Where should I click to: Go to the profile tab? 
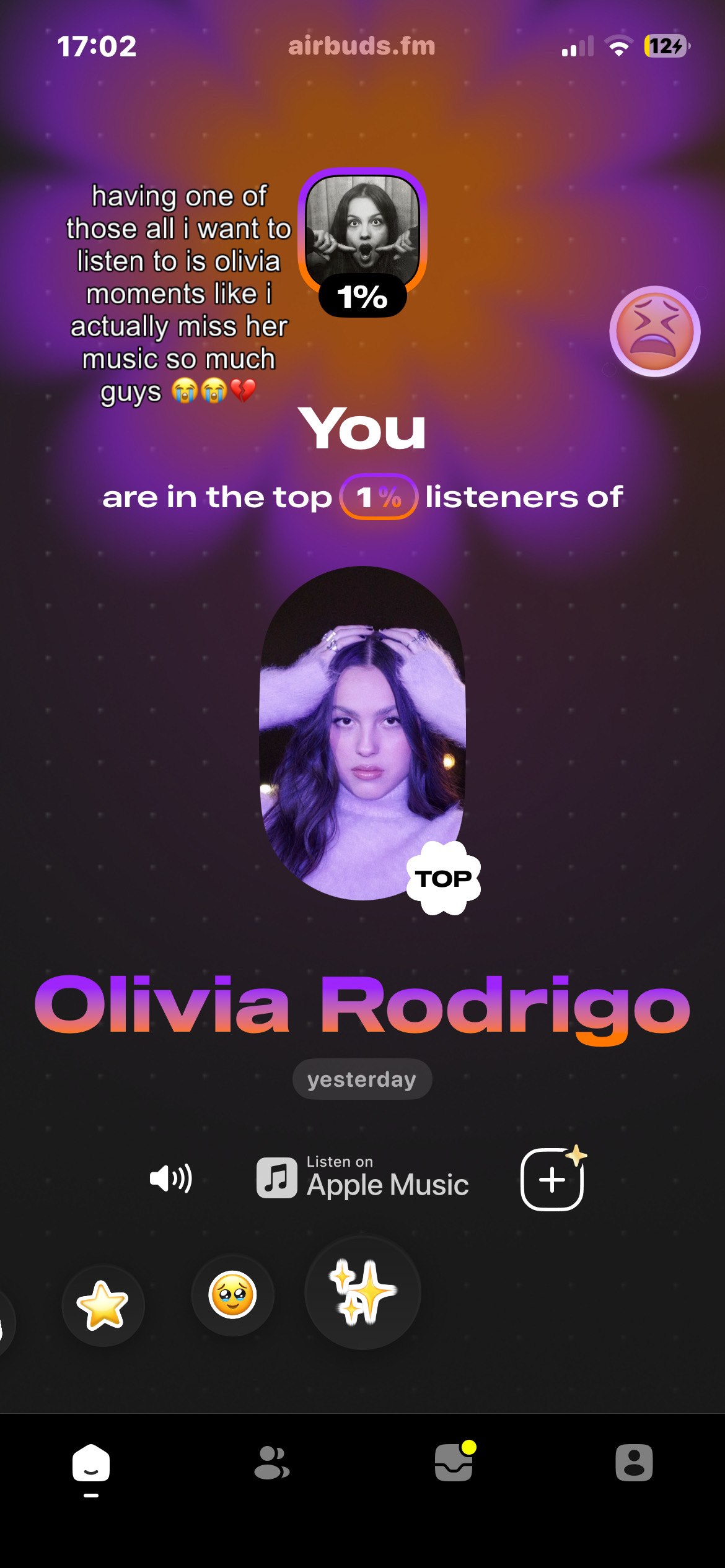click(x=634, y=1464)
